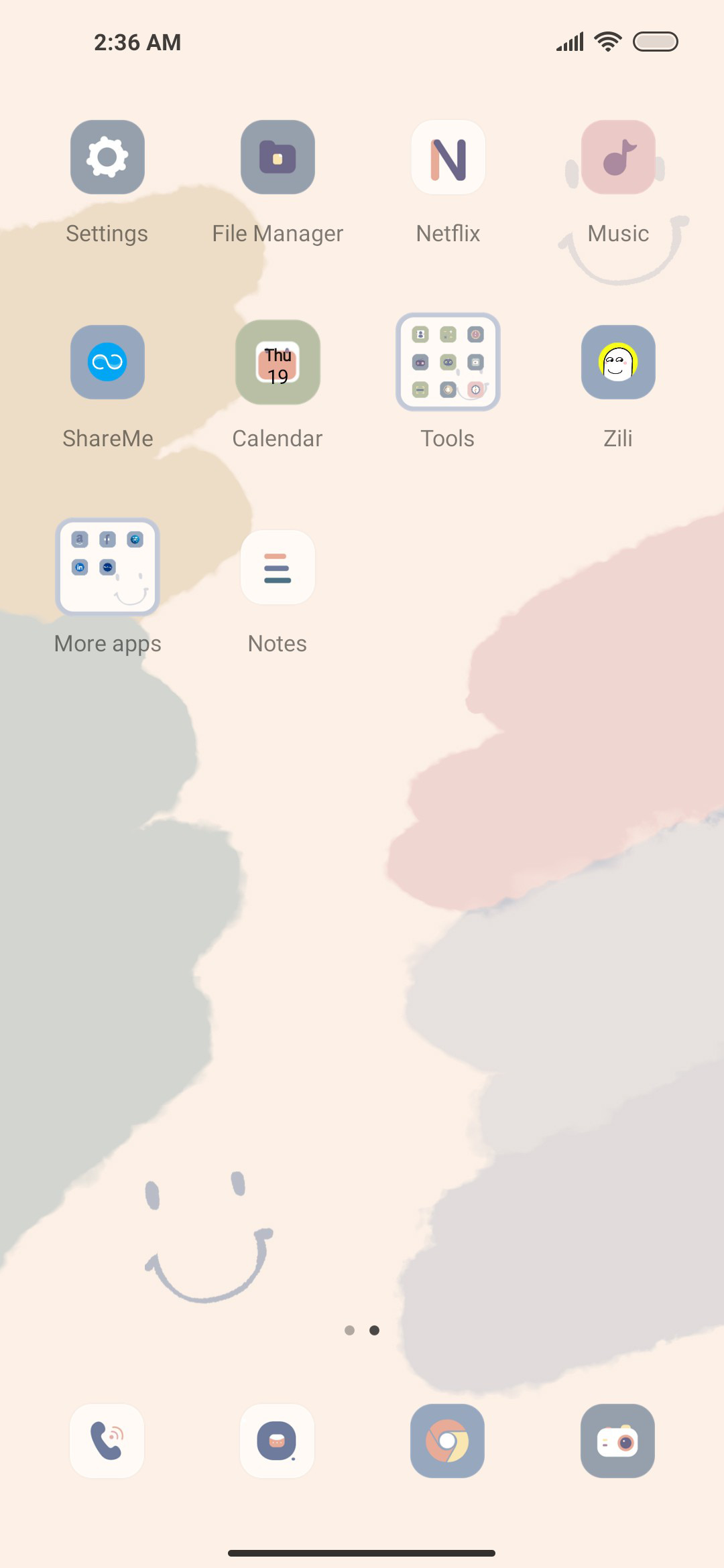Open the Settings app
This screenshot has height=1568, width=724.
click(x=107, y=157)
